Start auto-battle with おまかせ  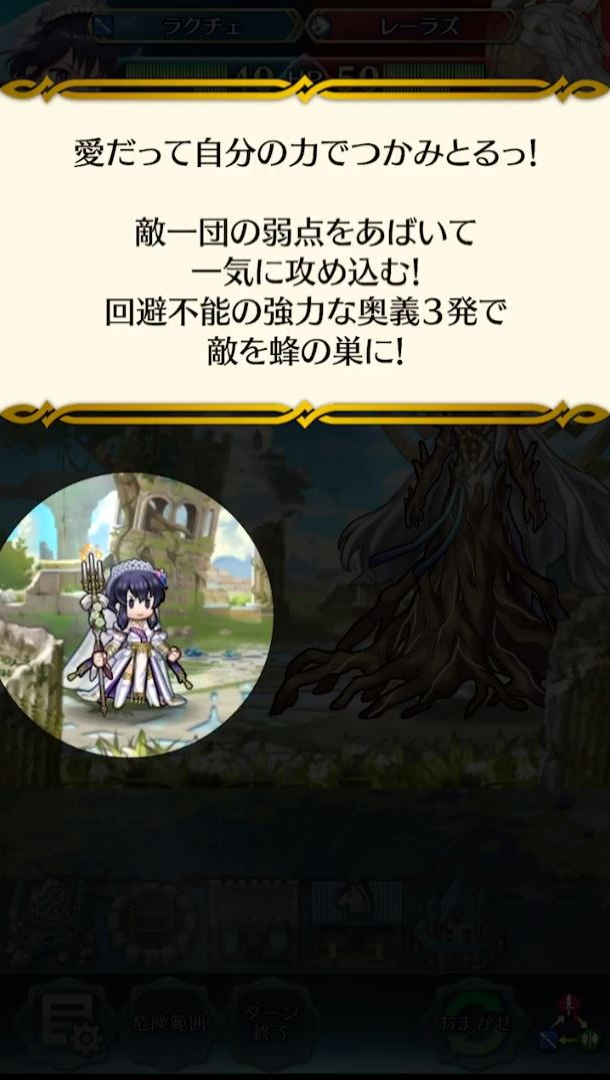click(475, 1023)
